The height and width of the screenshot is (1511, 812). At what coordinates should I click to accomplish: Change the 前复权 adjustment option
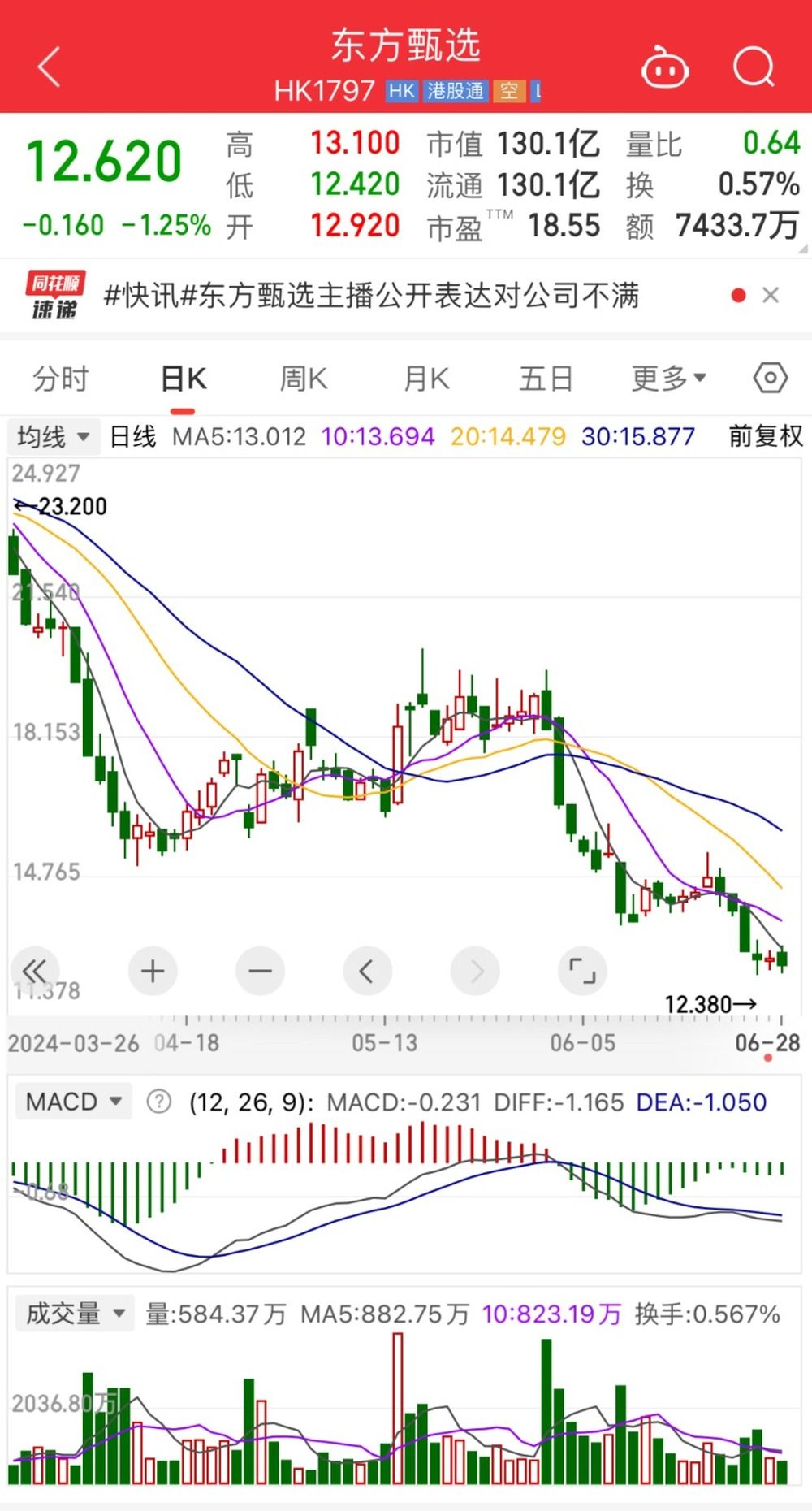[765, 437]
